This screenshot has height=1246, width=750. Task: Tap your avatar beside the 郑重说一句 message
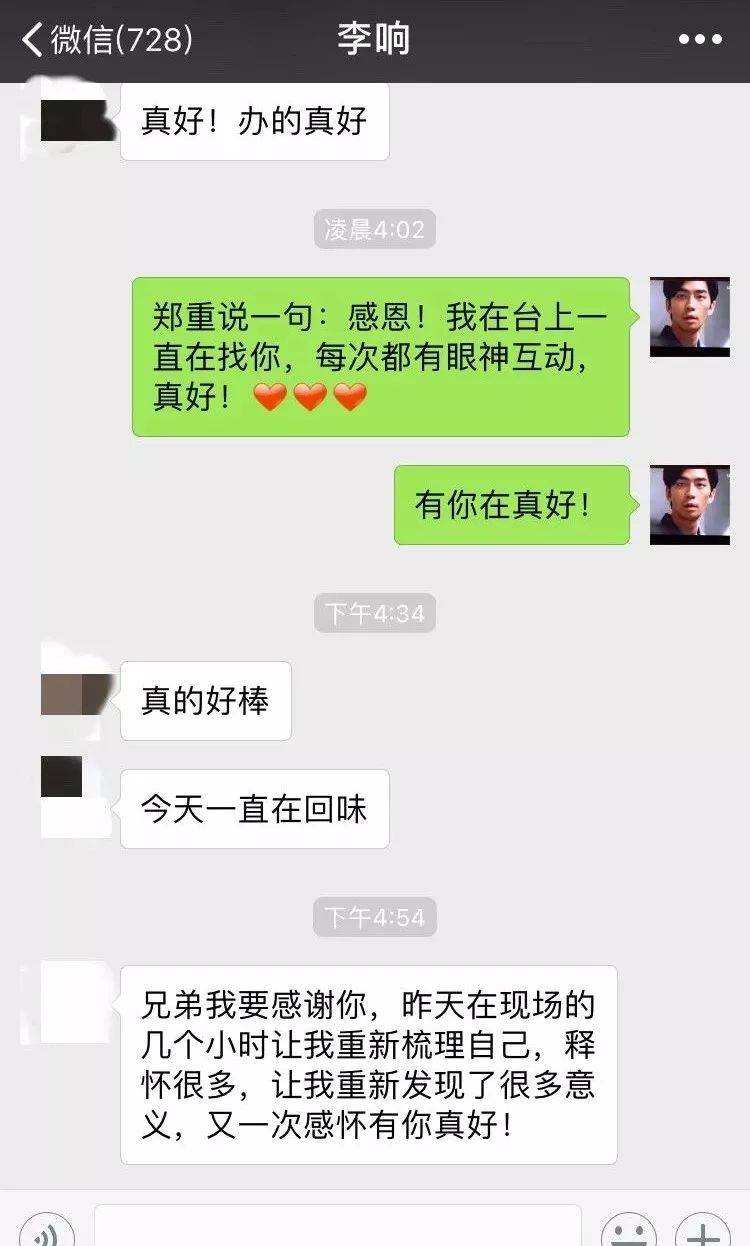[x=690, y=317]
